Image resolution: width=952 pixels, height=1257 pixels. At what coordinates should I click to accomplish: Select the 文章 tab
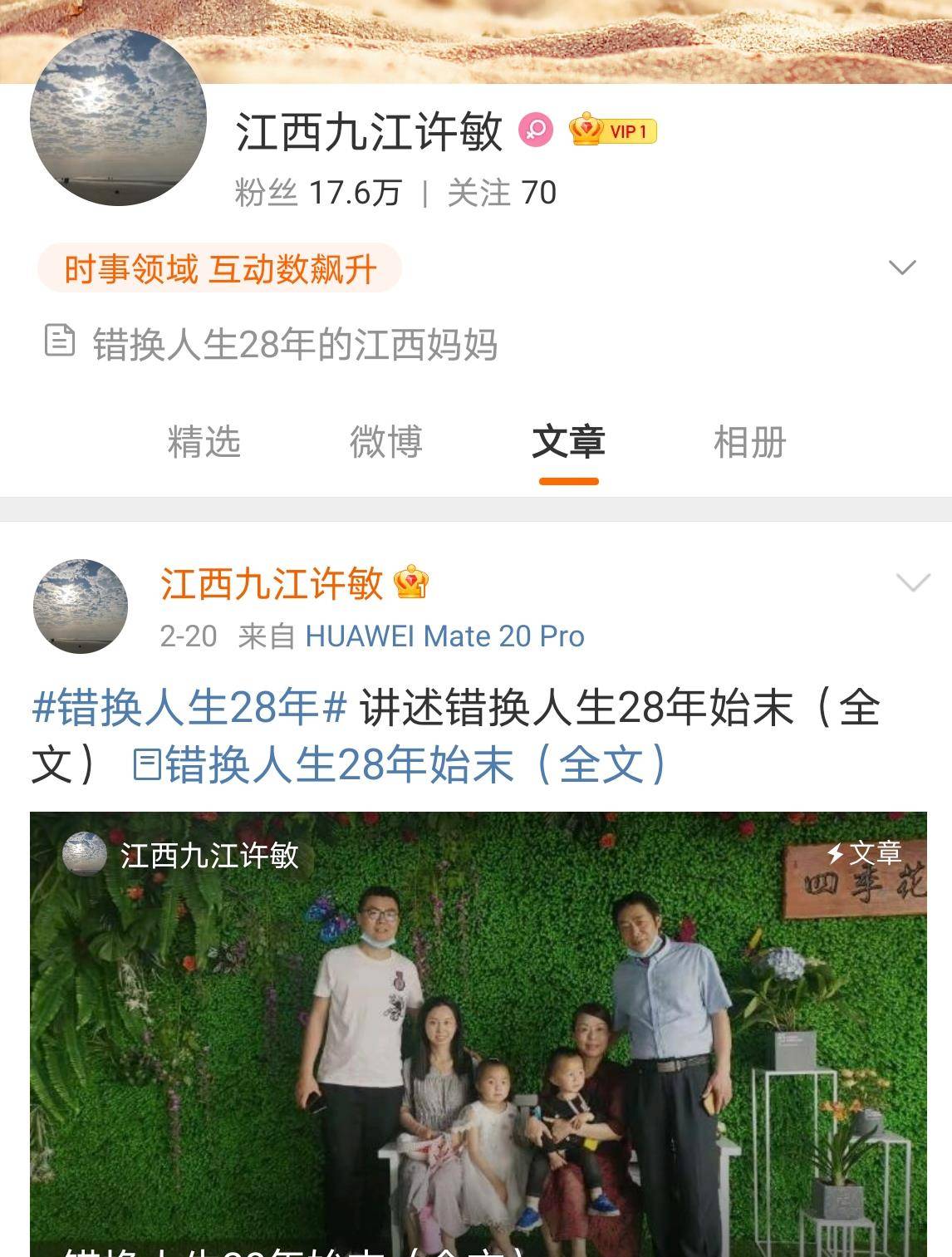coord(568,441)
